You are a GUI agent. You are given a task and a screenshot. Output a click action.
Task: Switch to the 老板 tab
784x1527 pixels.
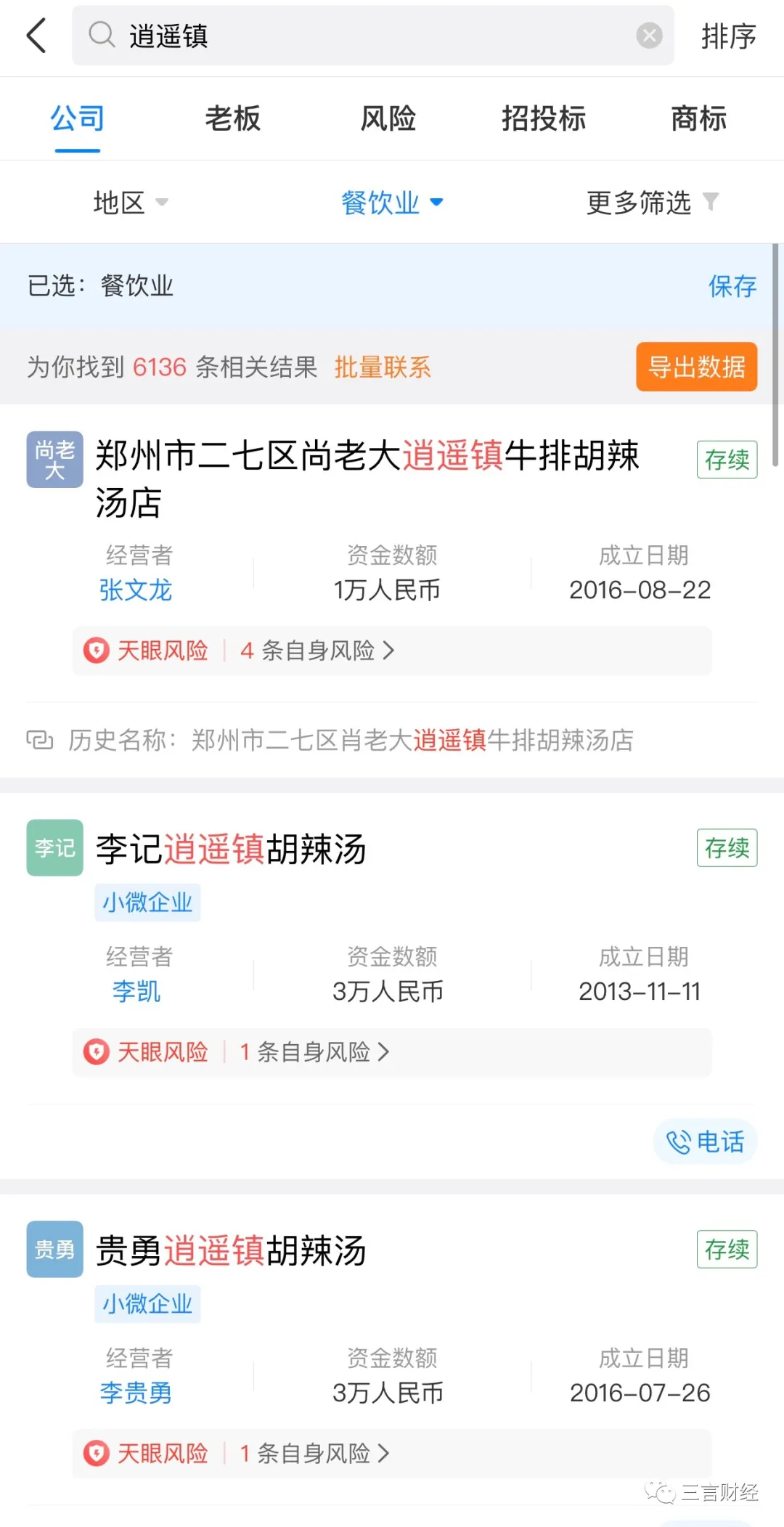point(232,118)
